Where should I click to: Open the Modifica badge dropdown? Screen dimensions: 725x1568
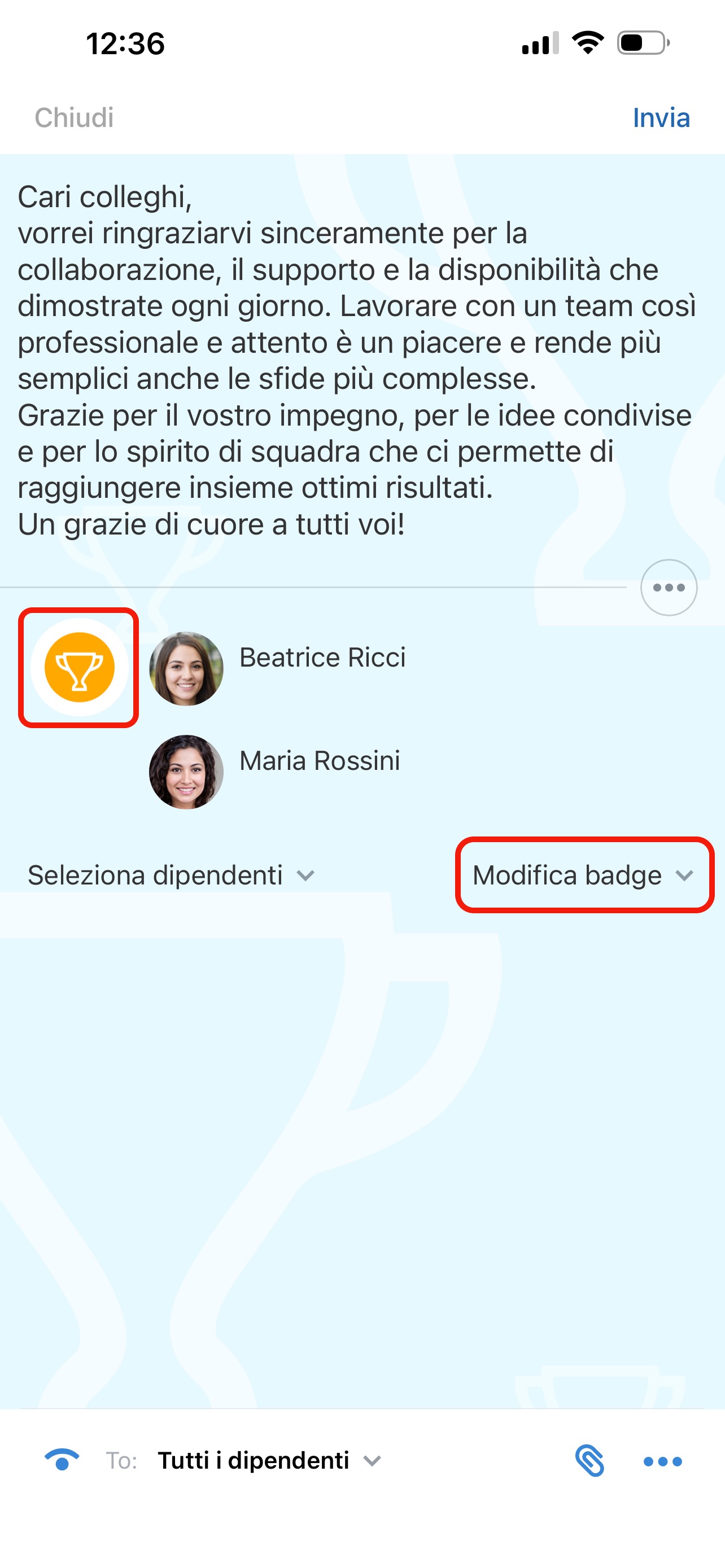(x=583, y=875)
